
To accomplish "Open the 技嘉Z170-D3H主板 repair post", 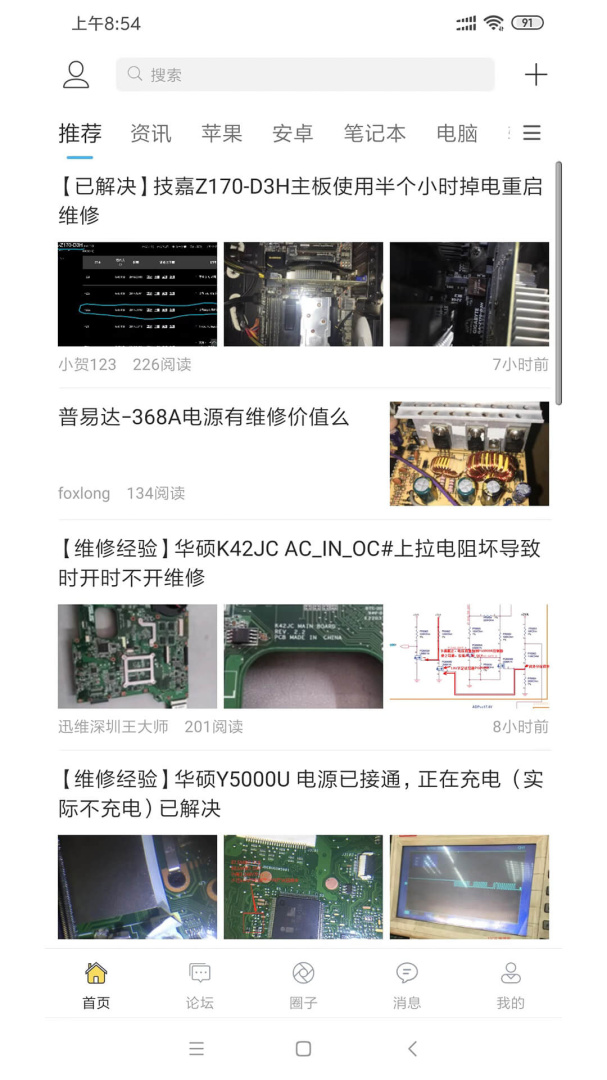I will (x=300, y=200).
